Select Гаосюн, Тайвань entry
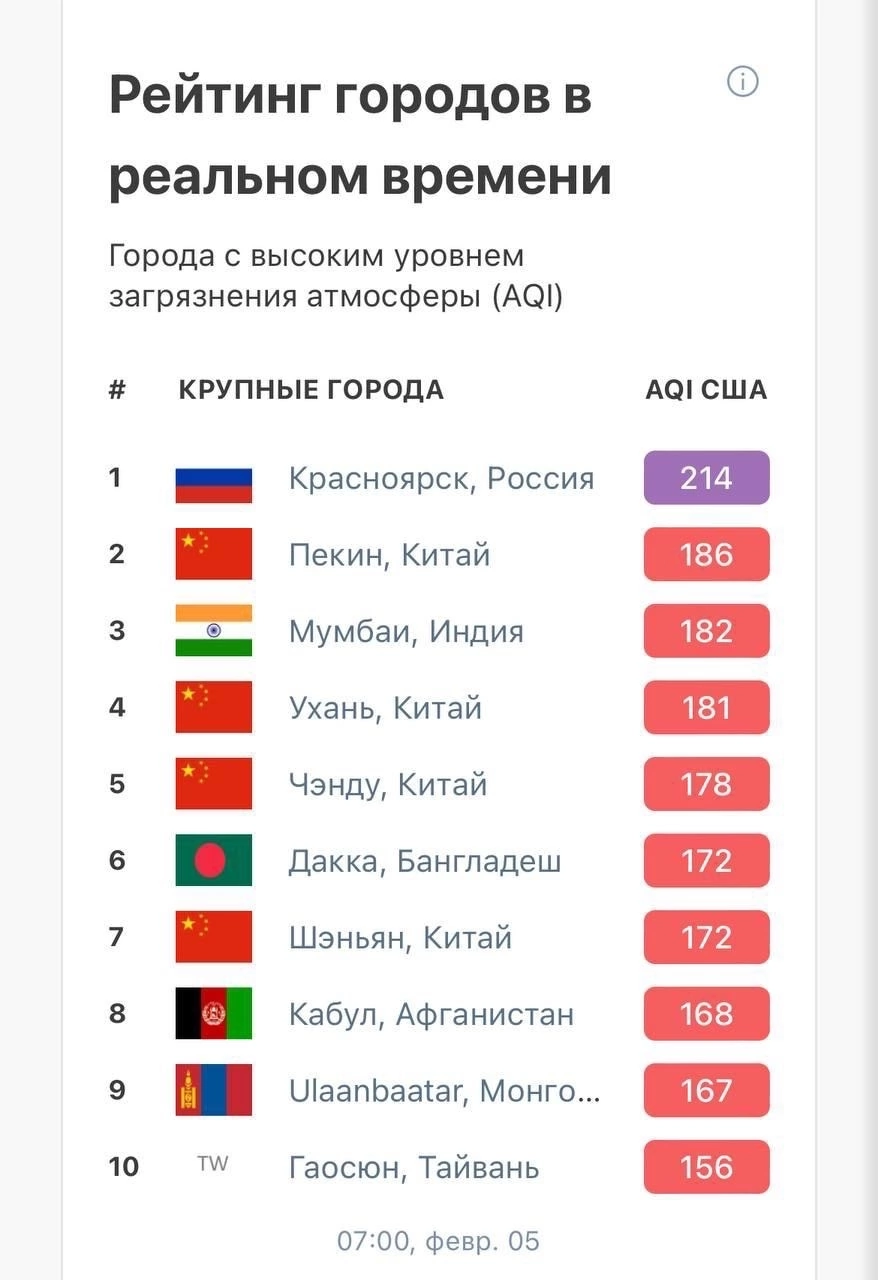This screenshot has height=1280, width=878. [x=414, y=1167]
